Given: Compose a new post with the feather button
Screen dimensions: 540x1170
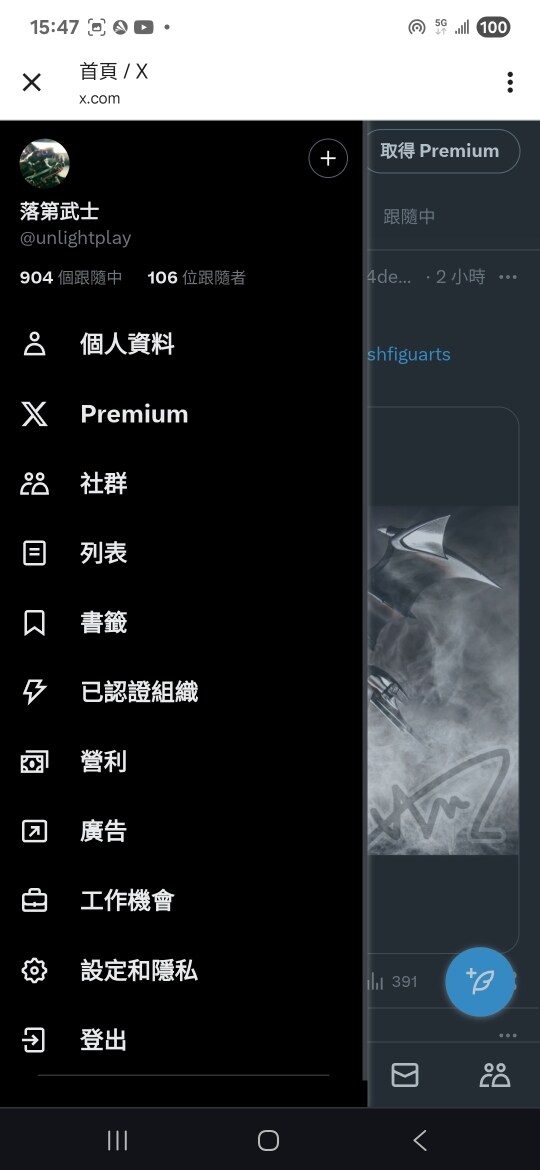Looking at the screenshot, I should click(x=480, y=981).
